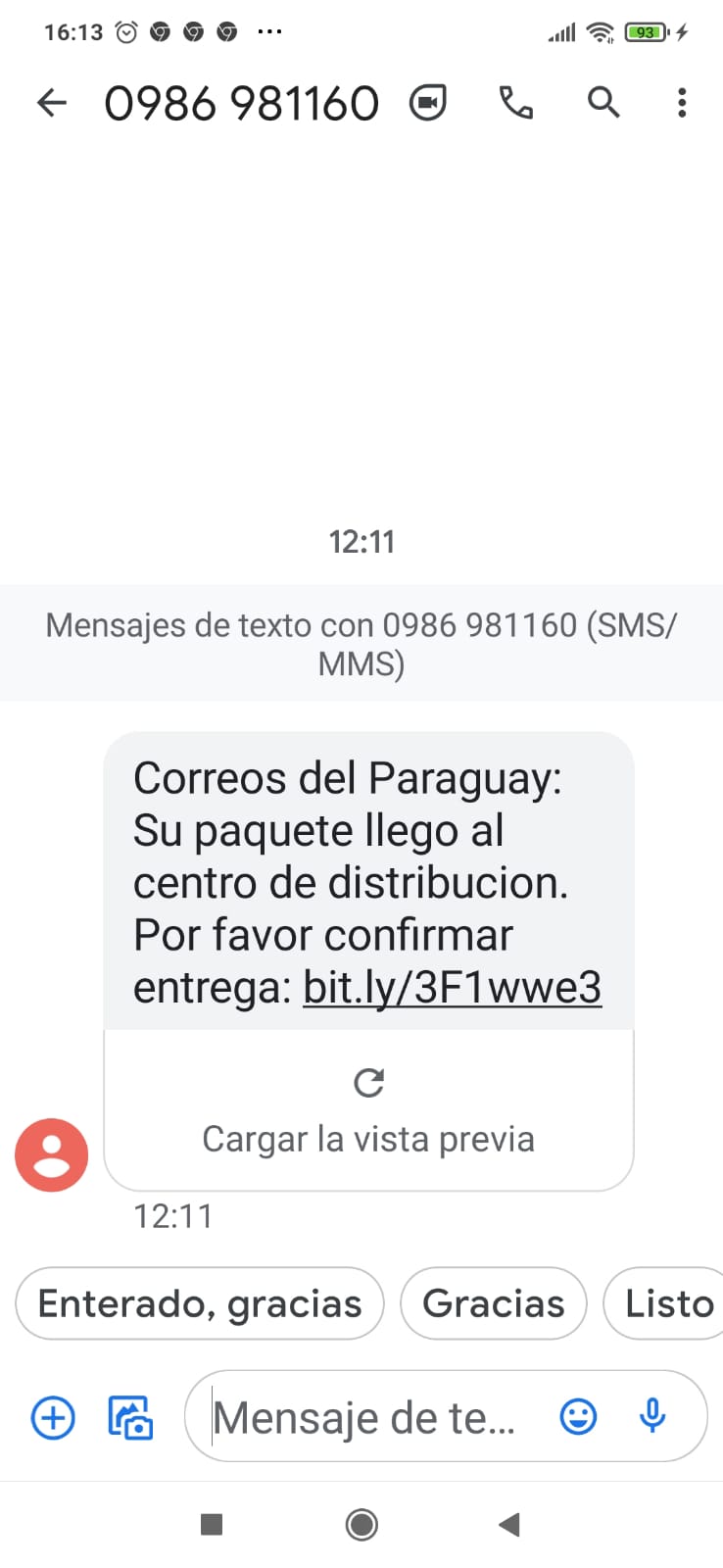Go back to the conversations list
Viewport: 723px width, 1568px height.
[x=51, y=103]
